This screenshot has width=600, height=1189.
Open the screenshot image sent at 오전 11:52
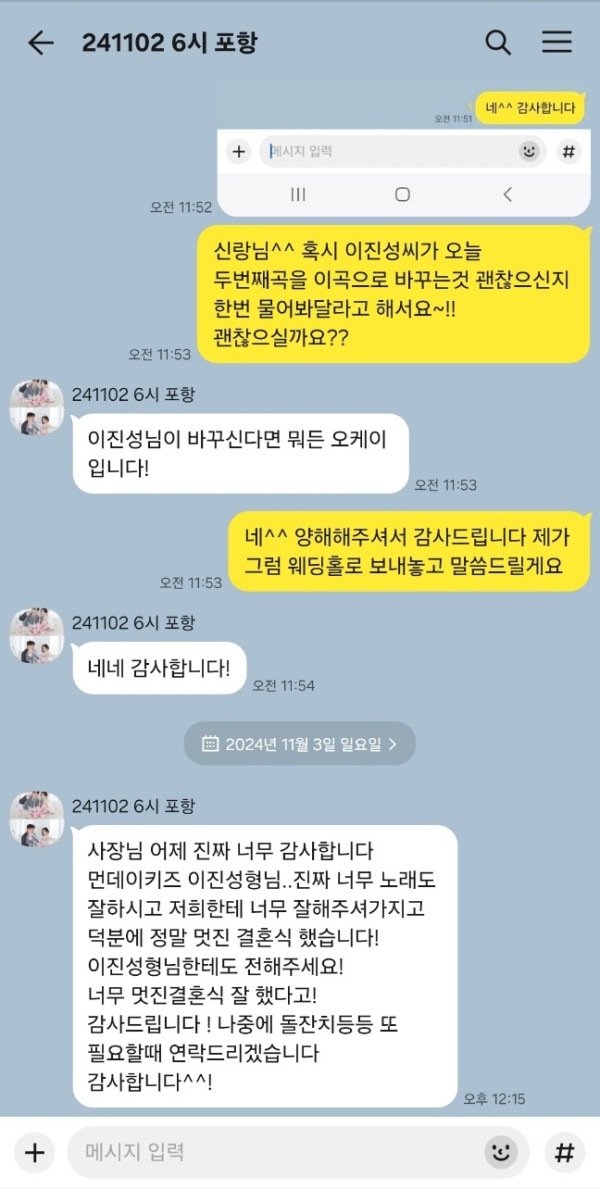[404, 172]
